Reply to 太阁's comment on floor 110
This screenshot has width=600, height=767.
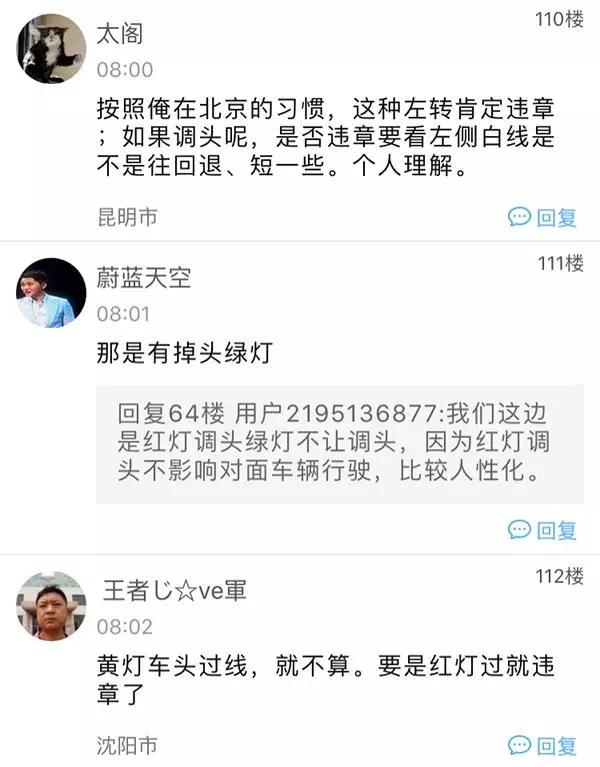coord(543,217)
